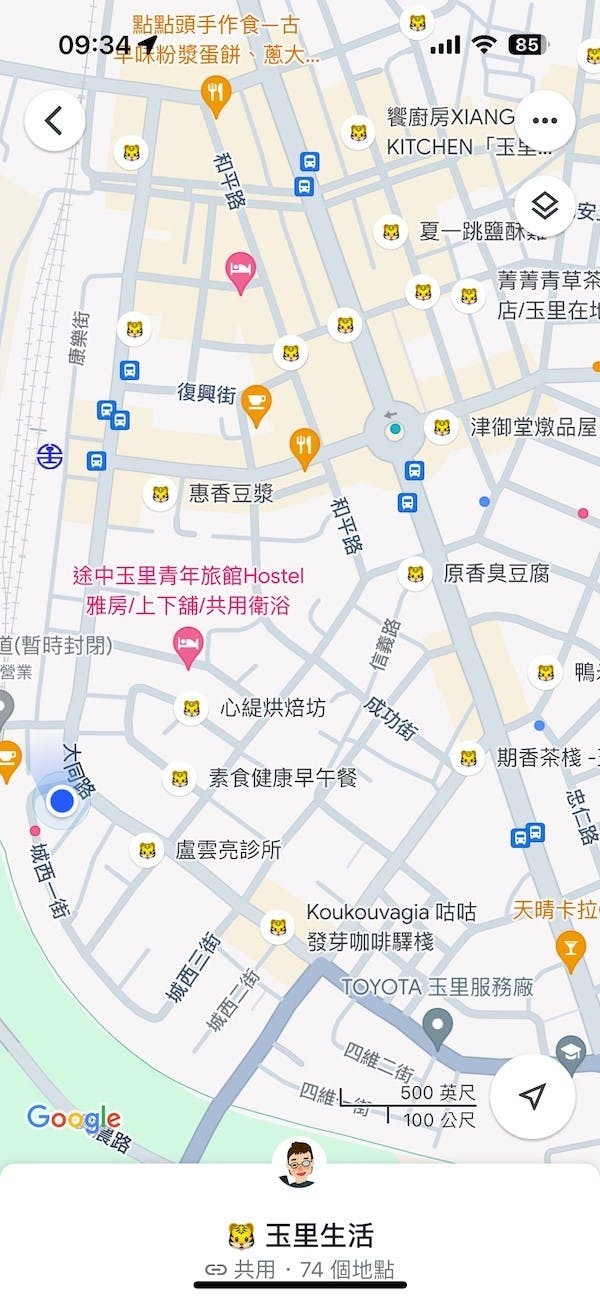Open 途中玉里青年旅館Hostel lodging marker
The height and width of the screenshot is (1301, 600).
(187, 646)
